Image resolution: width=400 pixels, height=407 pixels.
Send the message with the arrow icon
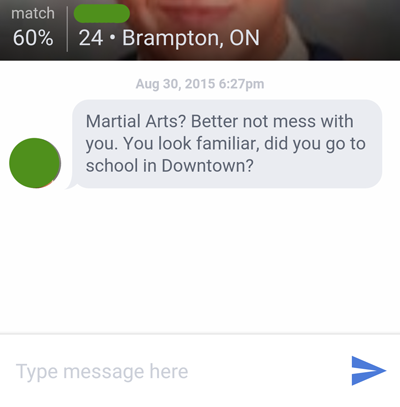tap(369, 371)
